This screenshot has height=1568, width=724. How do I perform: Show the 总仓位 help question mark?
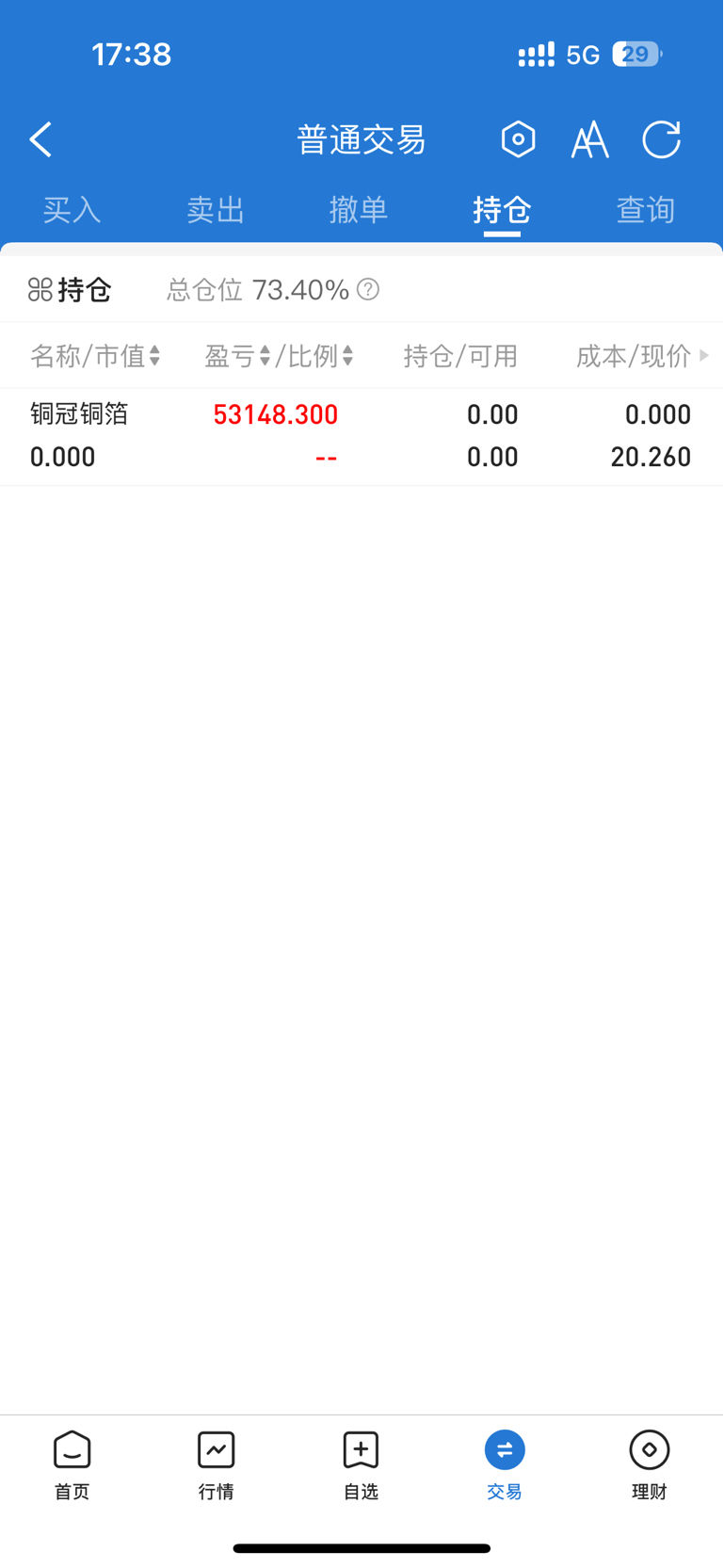pyautogui.click(x=368, y=289)
